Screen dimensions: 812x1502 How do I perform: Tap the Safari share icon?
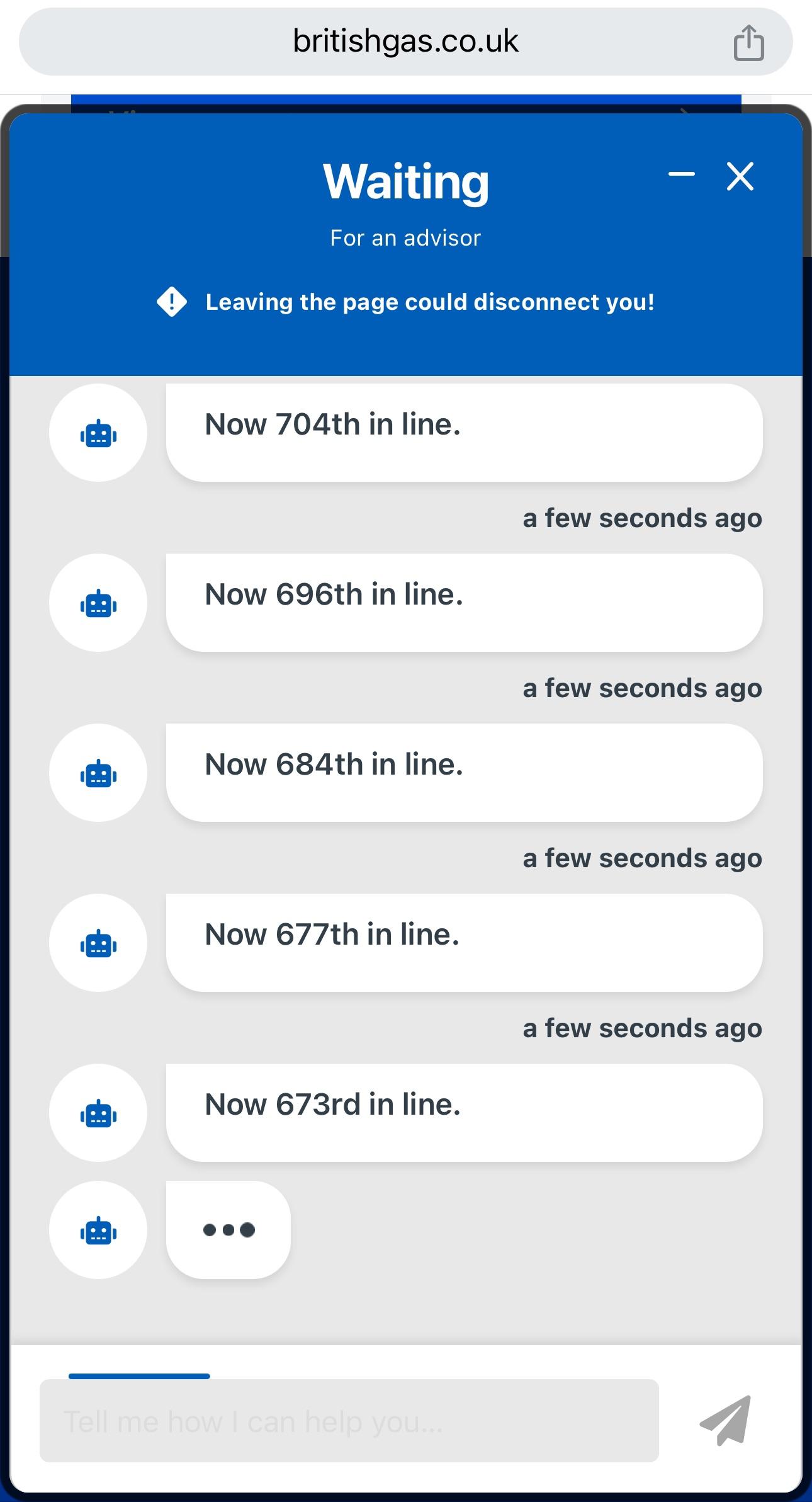pyautogui.click(x=748, y=40)
